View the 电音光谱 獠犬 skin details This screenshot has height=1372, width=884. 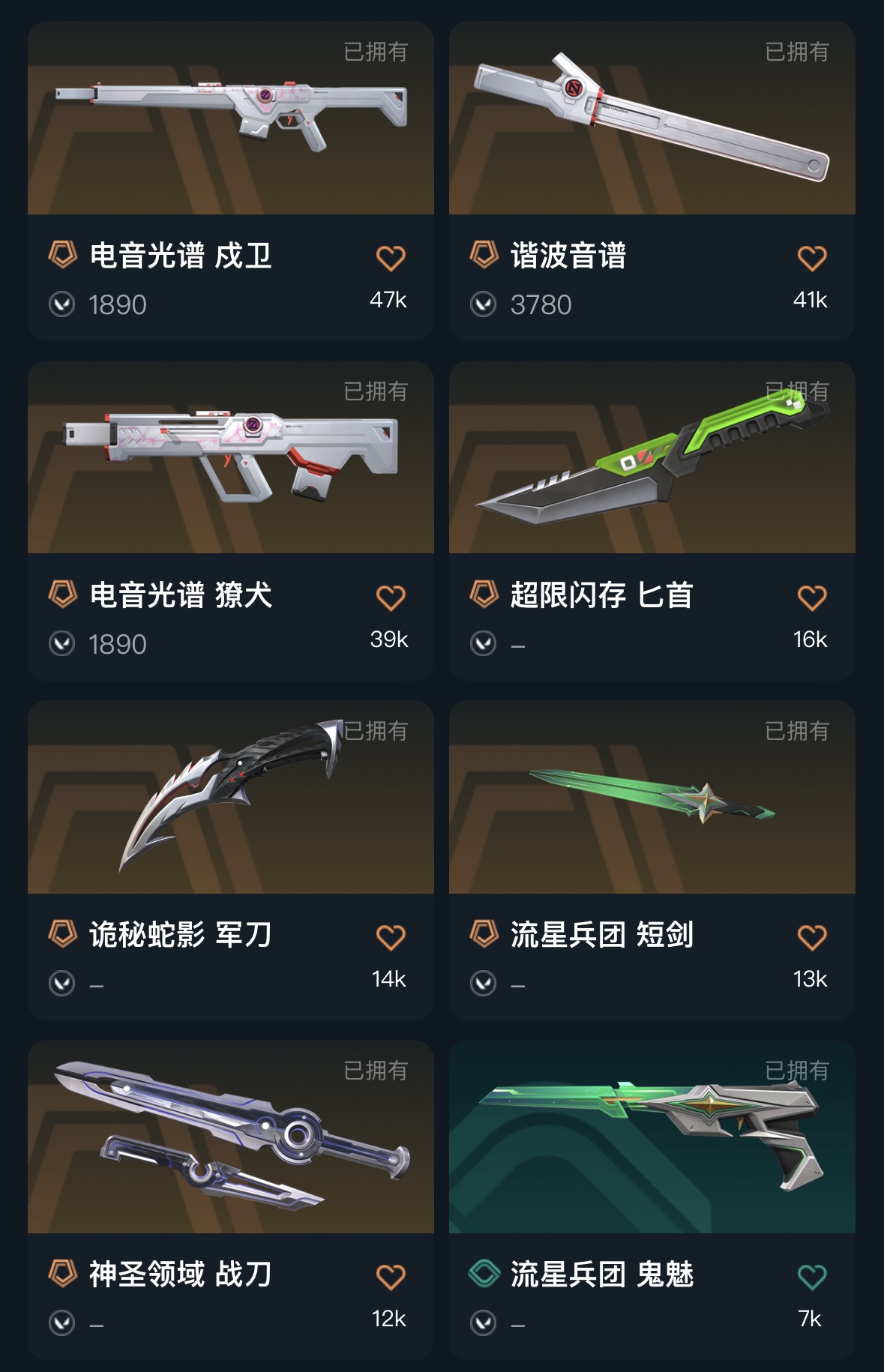230,459
